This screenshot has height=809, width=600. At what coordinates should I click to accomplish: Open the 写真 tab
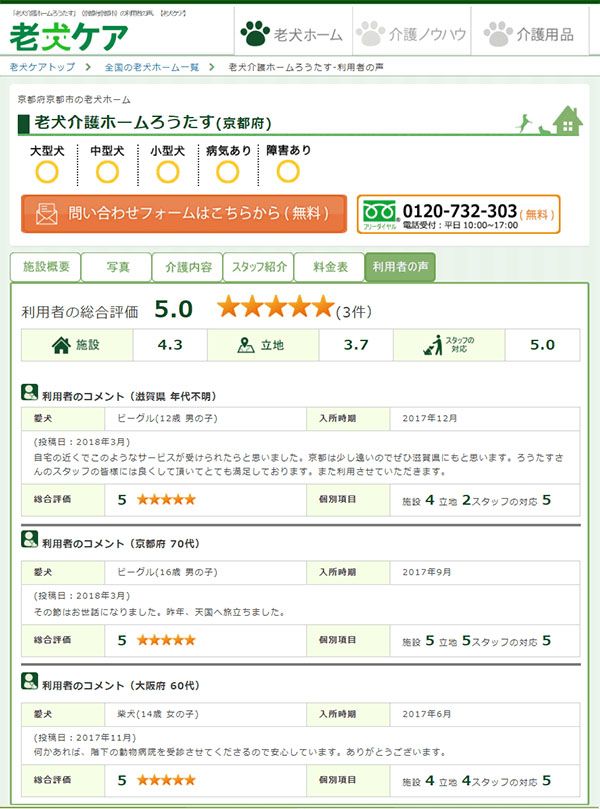pos(117,267)
